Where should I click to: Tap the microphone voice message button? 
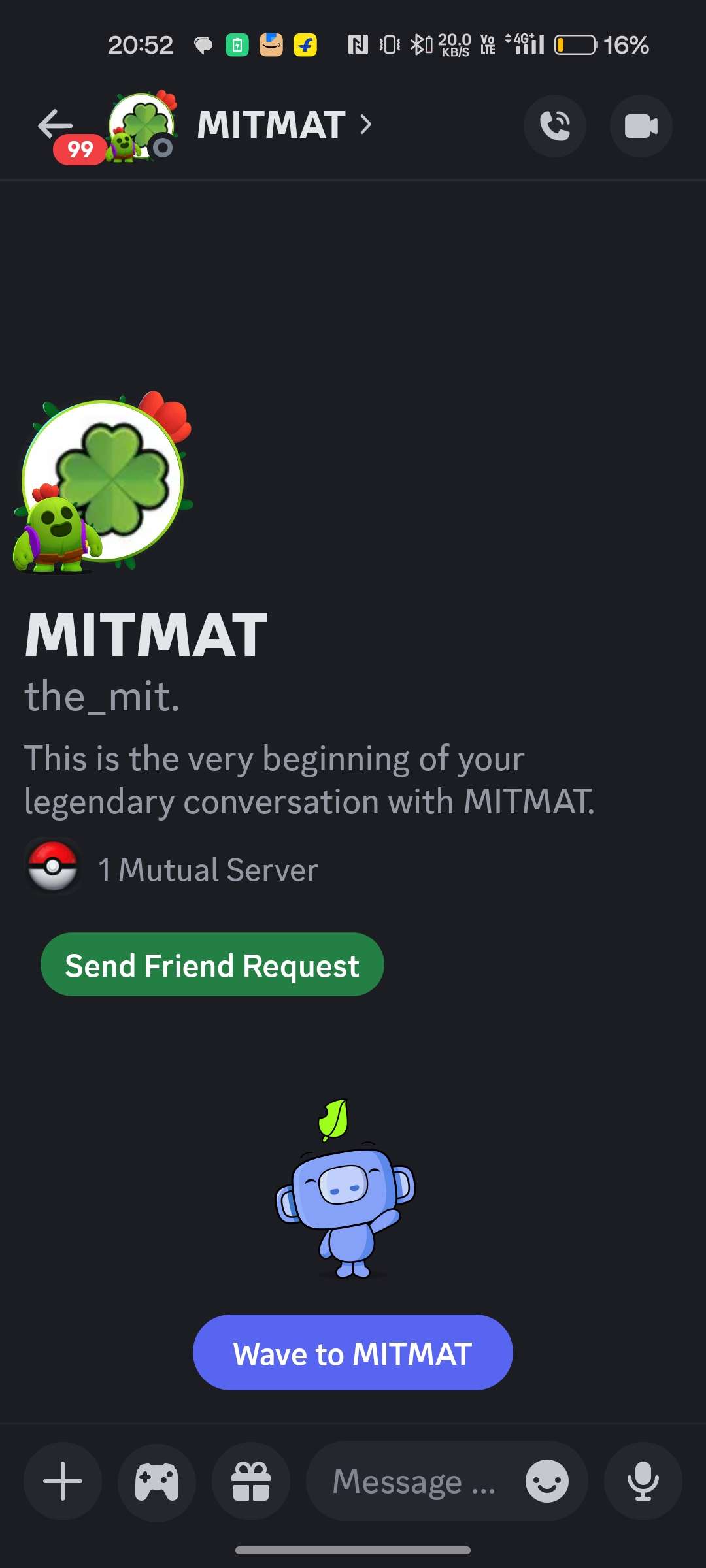[643, 1481]
